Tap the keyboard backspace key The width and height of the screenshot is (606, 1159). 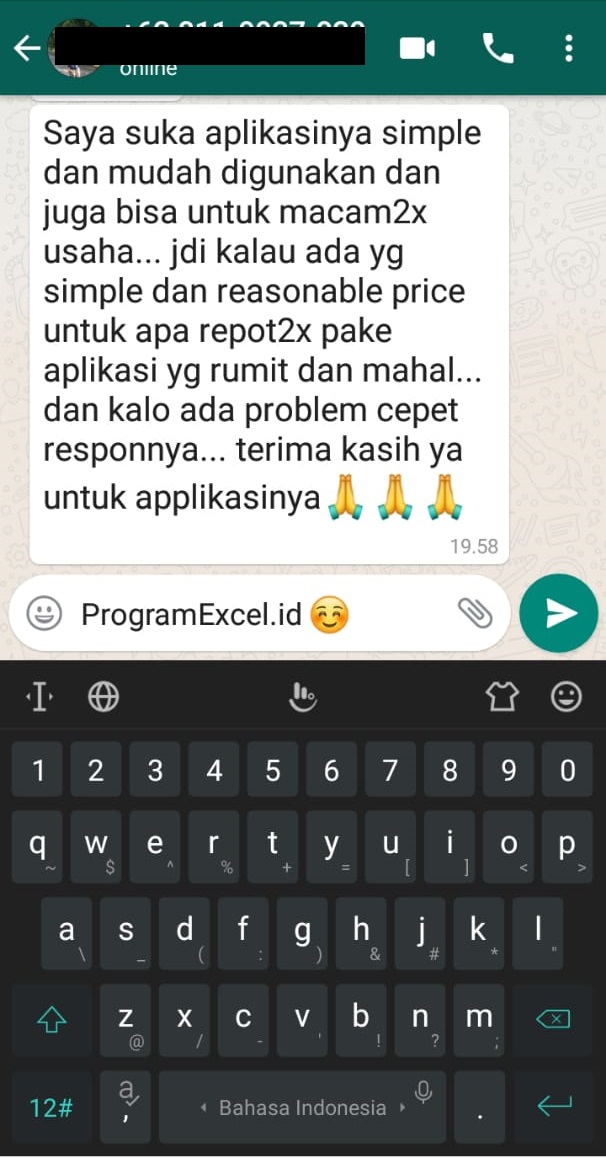coord(553,1020)
